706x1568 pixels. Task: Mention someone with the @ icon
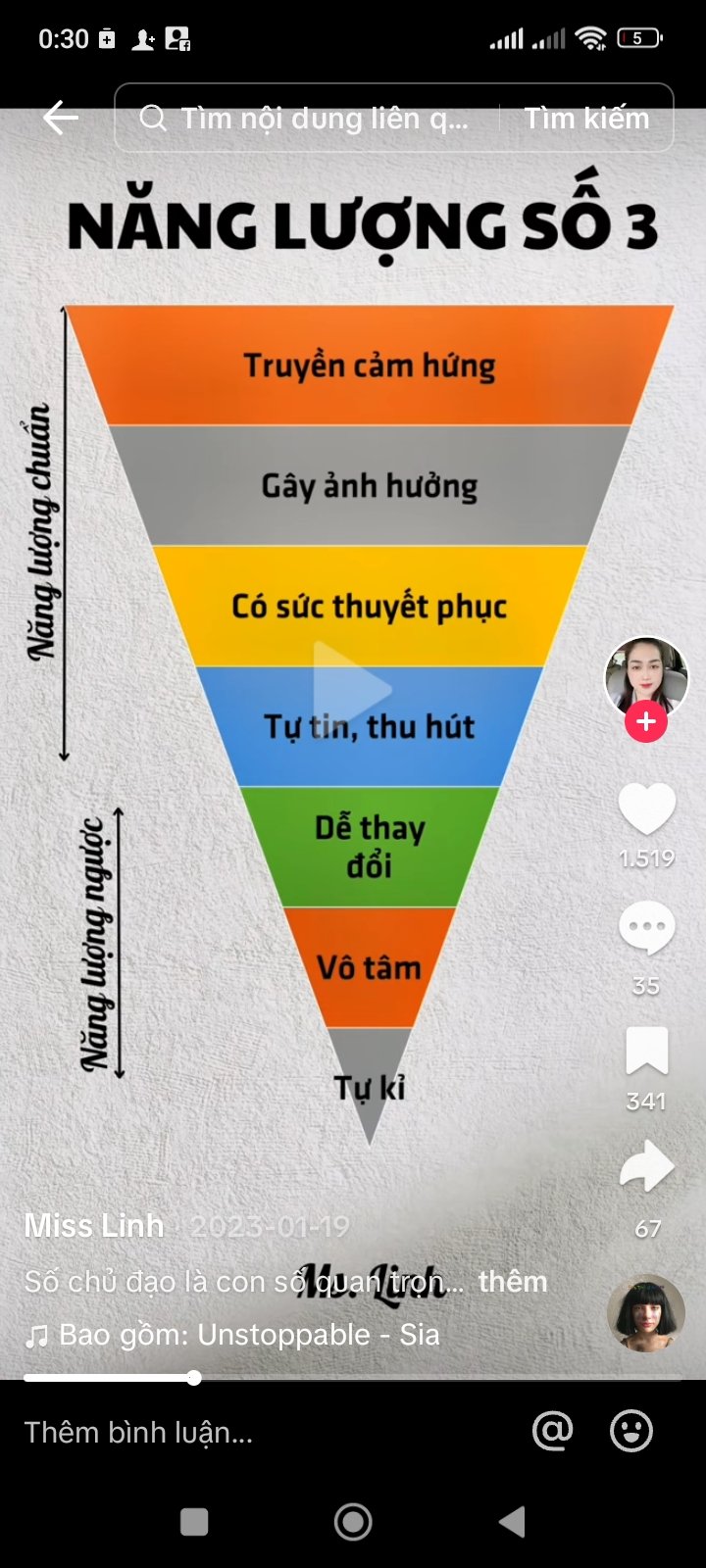(x=552, y=1432)
